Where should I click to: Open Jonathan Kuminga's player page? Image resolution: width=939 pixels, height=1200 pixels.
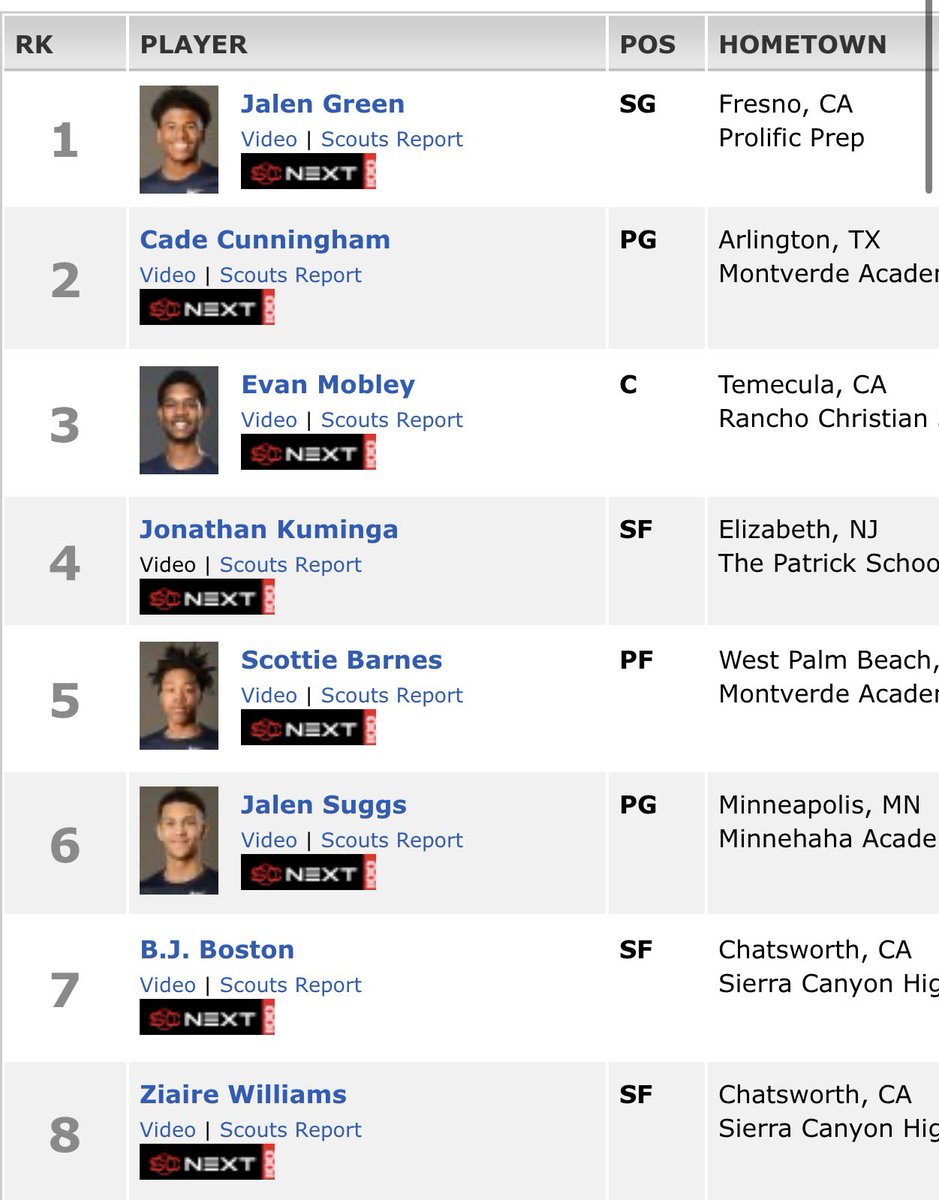click(x=269, y=530)
